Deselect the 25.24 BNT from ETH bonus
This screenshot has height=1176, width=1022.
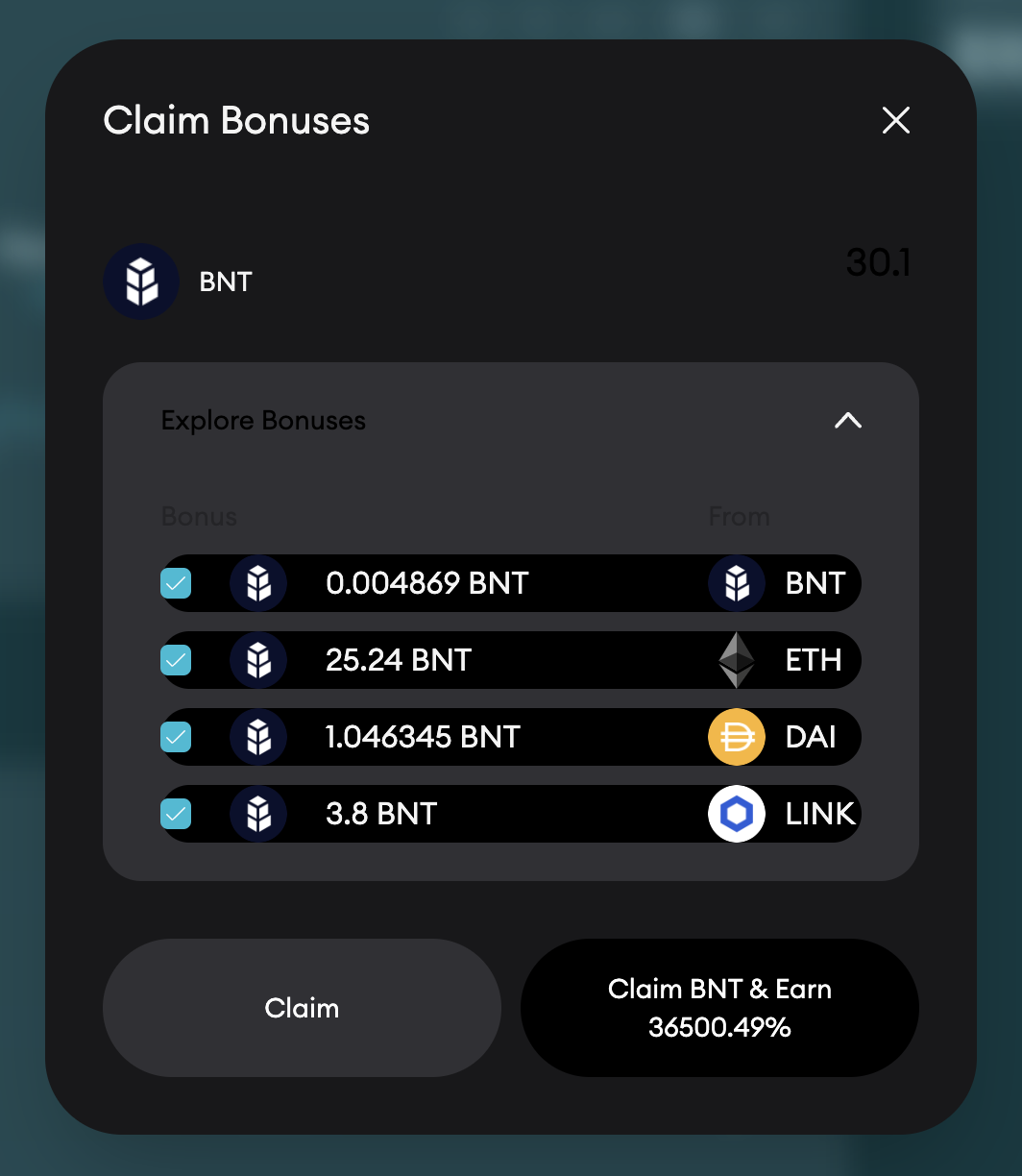pos(176,660)
